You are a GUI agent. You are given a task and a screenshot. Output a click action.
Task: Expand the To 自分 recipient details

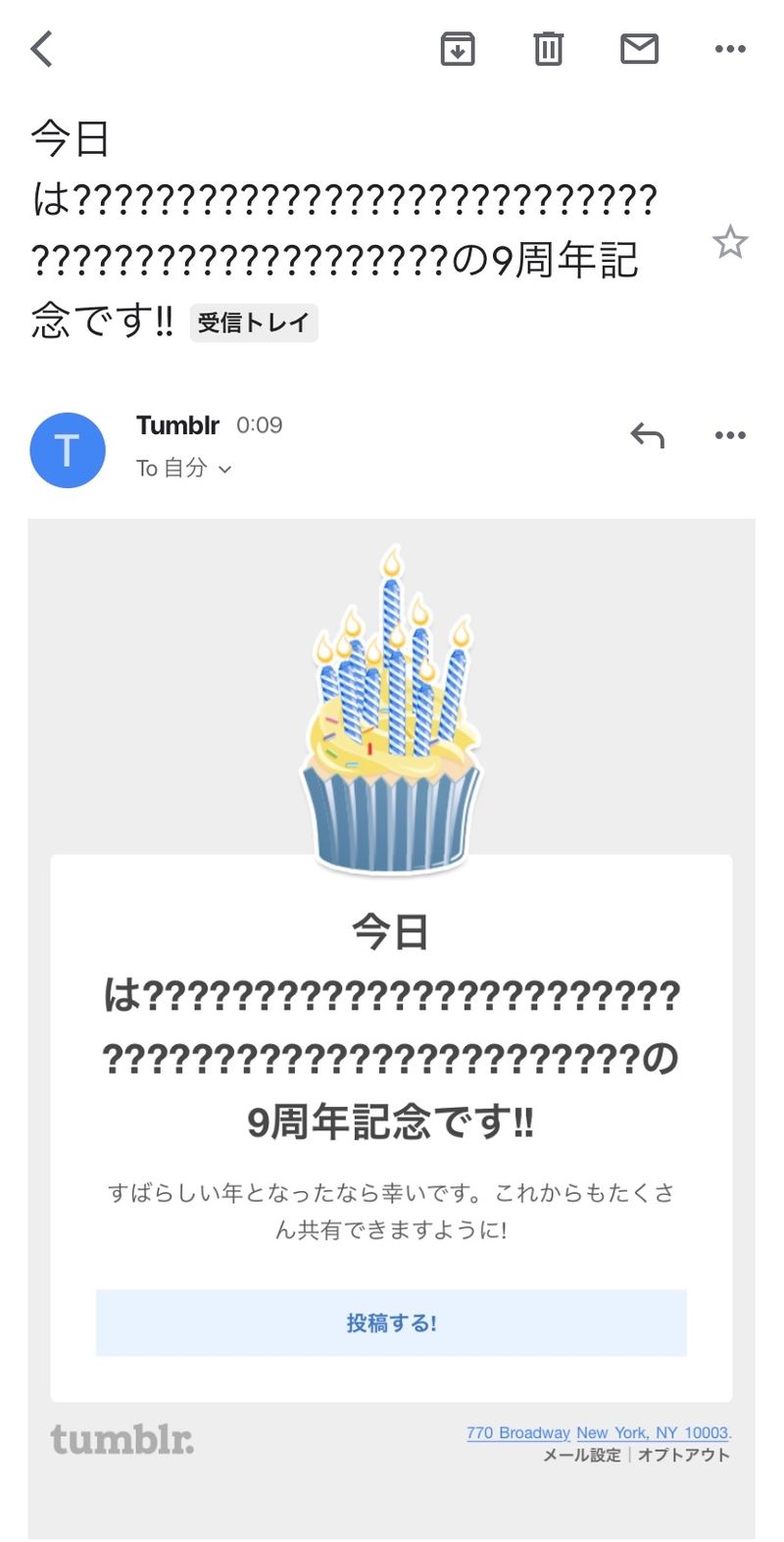(x=184, y=469)
